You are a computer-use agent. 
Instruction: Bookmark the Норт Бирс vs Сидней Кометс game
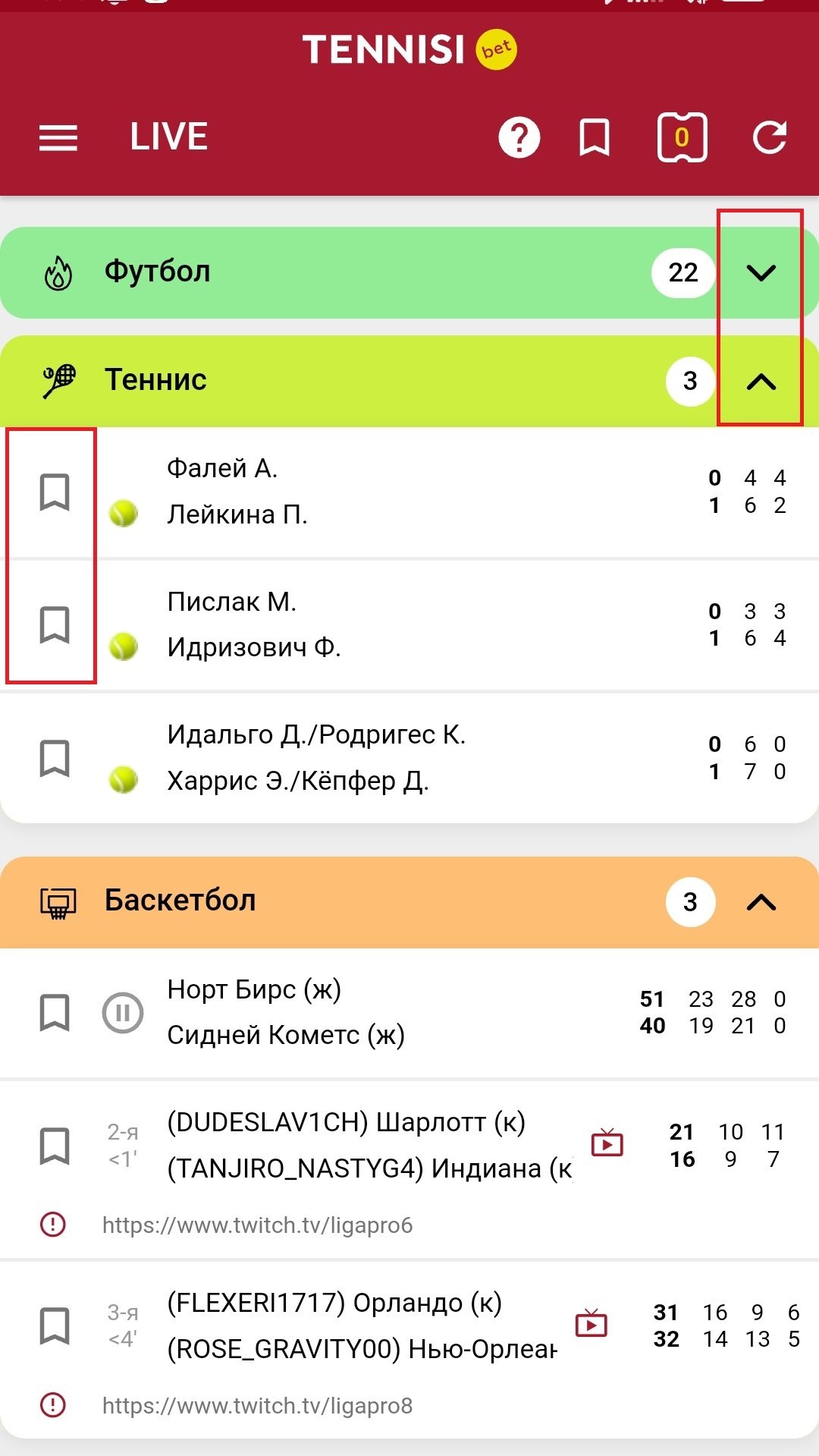pos(55,1012)
